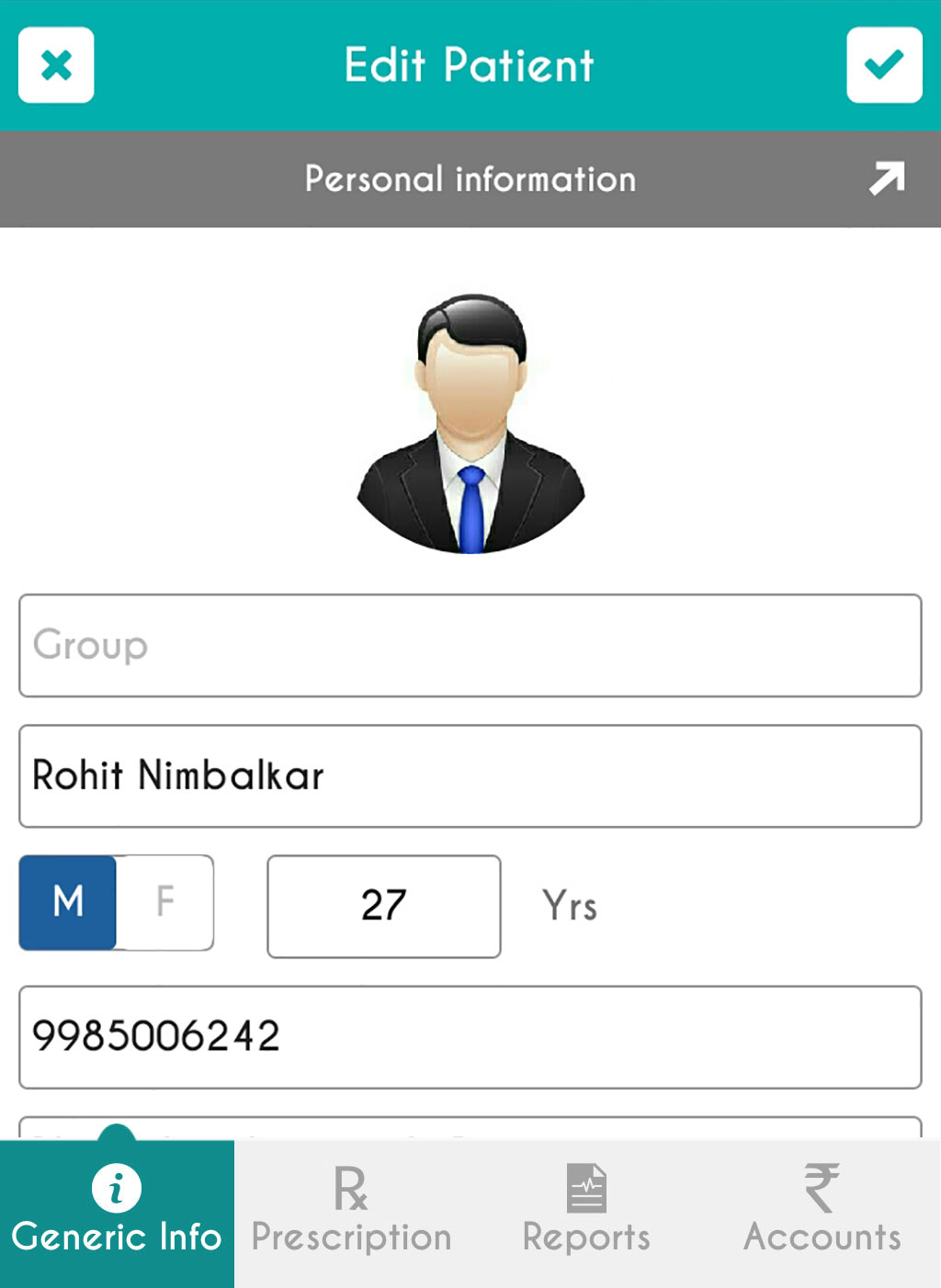Open the Accounts tab
This screenshot has width=941, height=1288.
(x=822, y=1213)
